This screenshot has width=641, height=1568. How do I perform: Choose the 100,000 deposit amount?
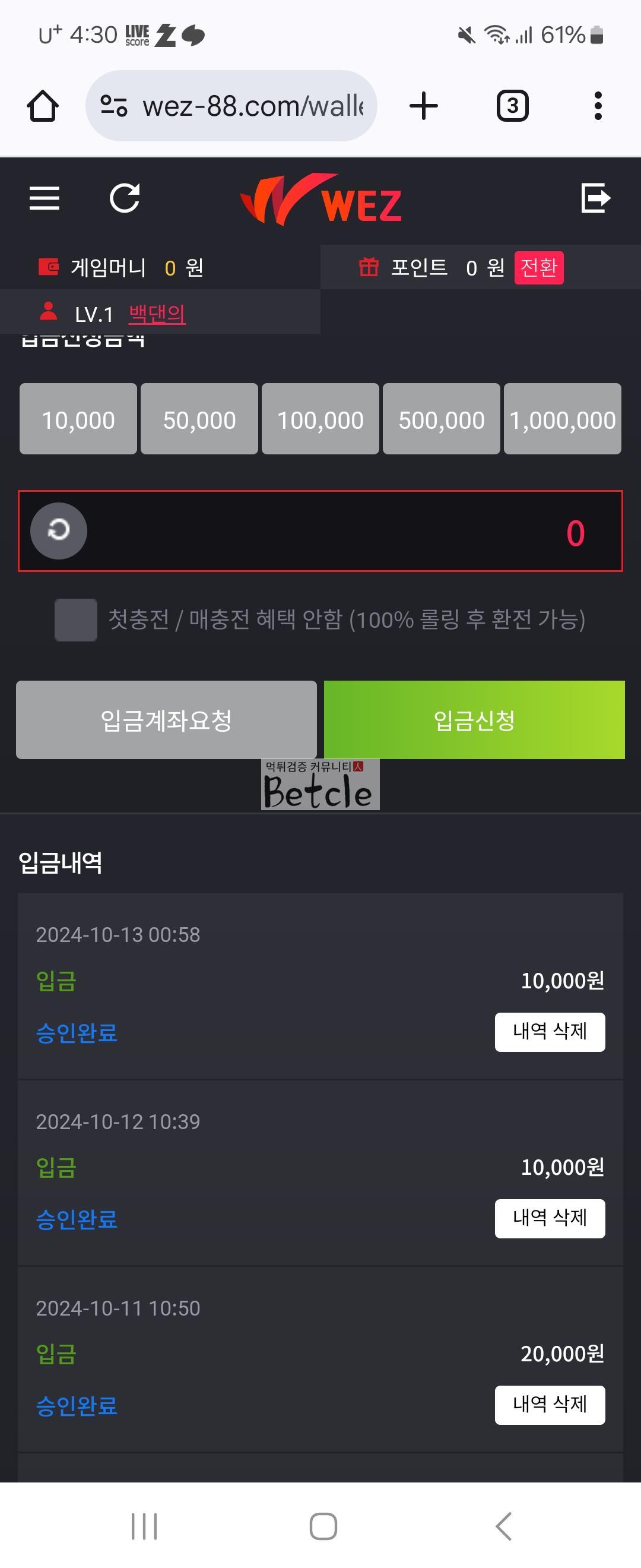[x=320, y=419]
